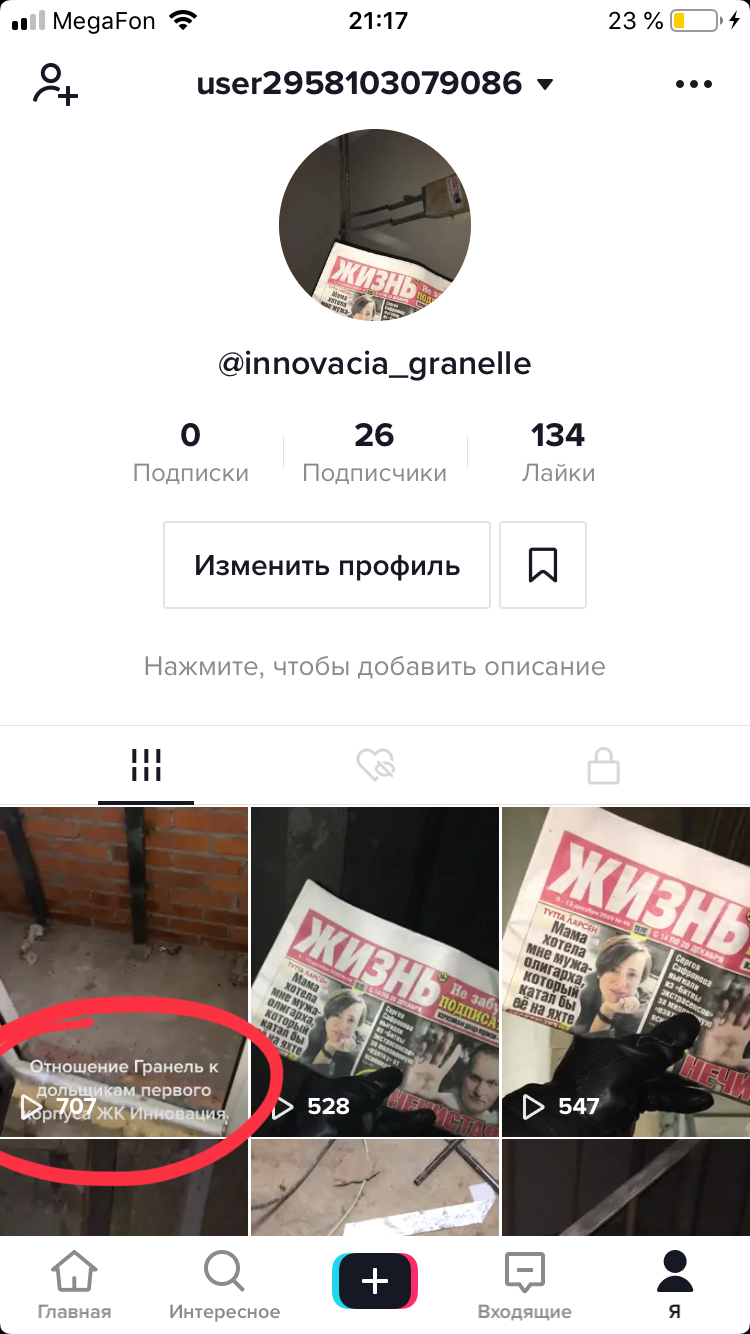Screen dimensions: 750x1334
Task: Open the video with 707 views
Action: (124, 972)
